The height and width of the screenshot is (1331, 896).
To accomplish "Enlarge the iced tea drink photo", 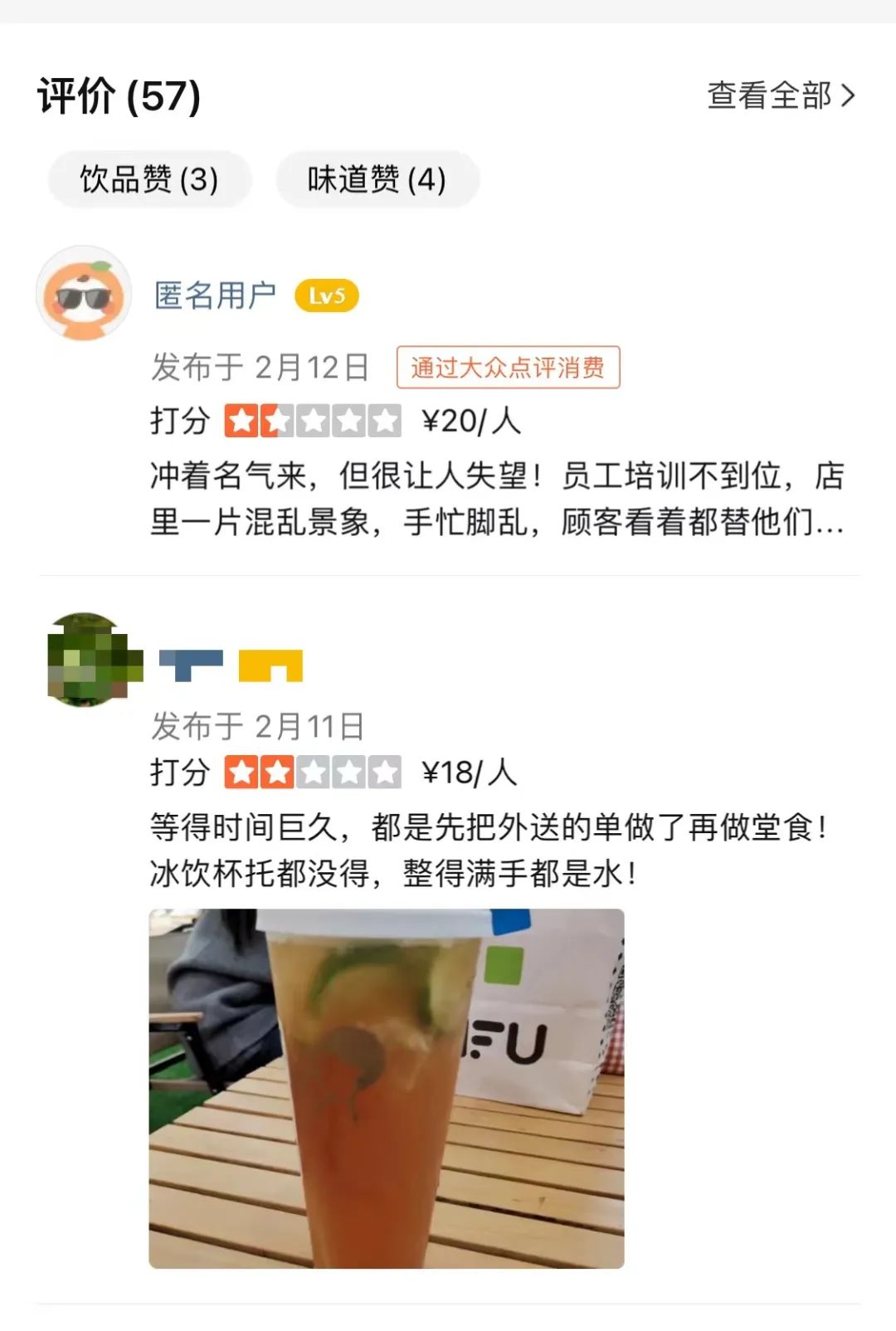I will point(386,1088).
